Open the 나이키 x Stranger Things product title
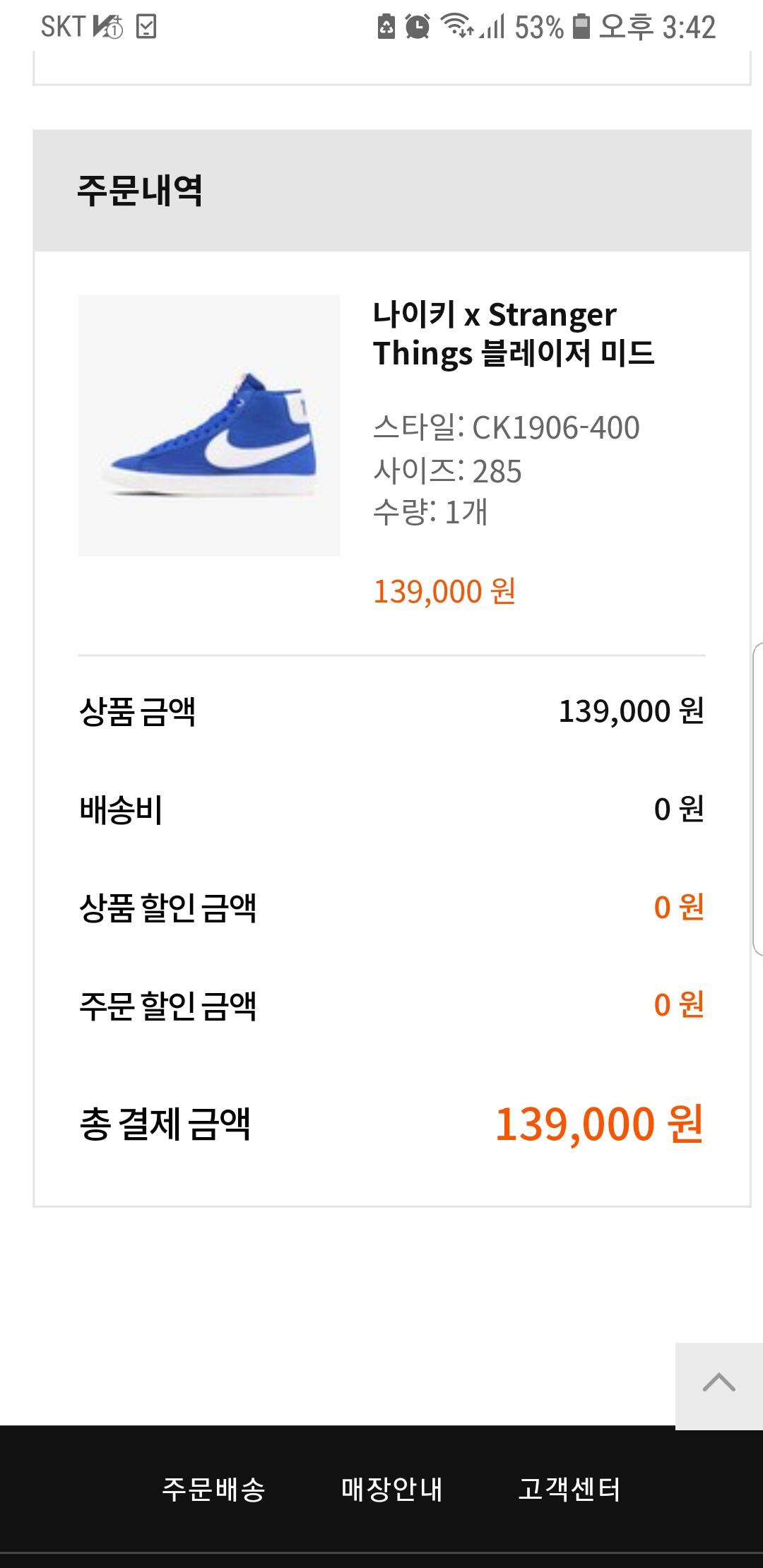The width and height of the screenshot is (763, 1568). (x=514, y=333)
